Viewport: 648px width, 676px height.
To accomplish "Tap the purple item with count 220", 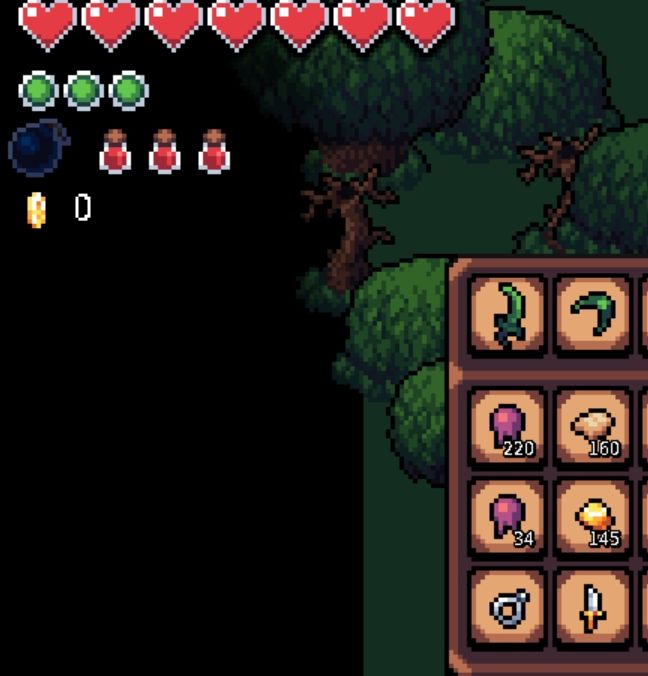I will tap(508, 427).
